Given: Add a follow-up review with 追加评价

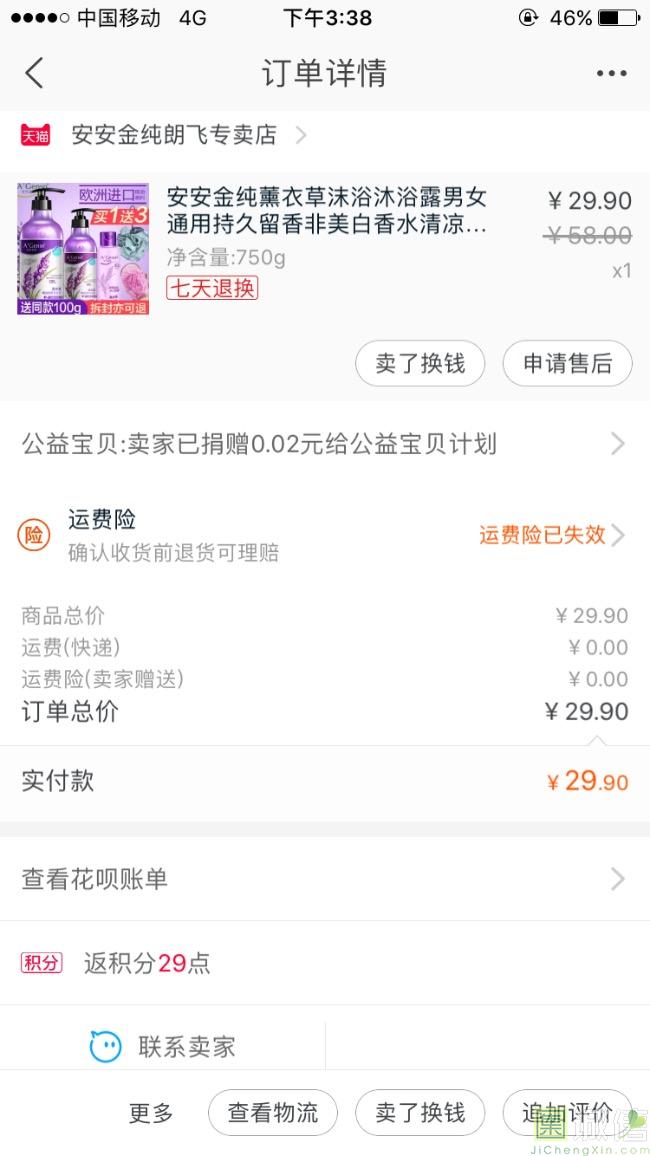Looking at the screenshot, I should (567, 1113).
